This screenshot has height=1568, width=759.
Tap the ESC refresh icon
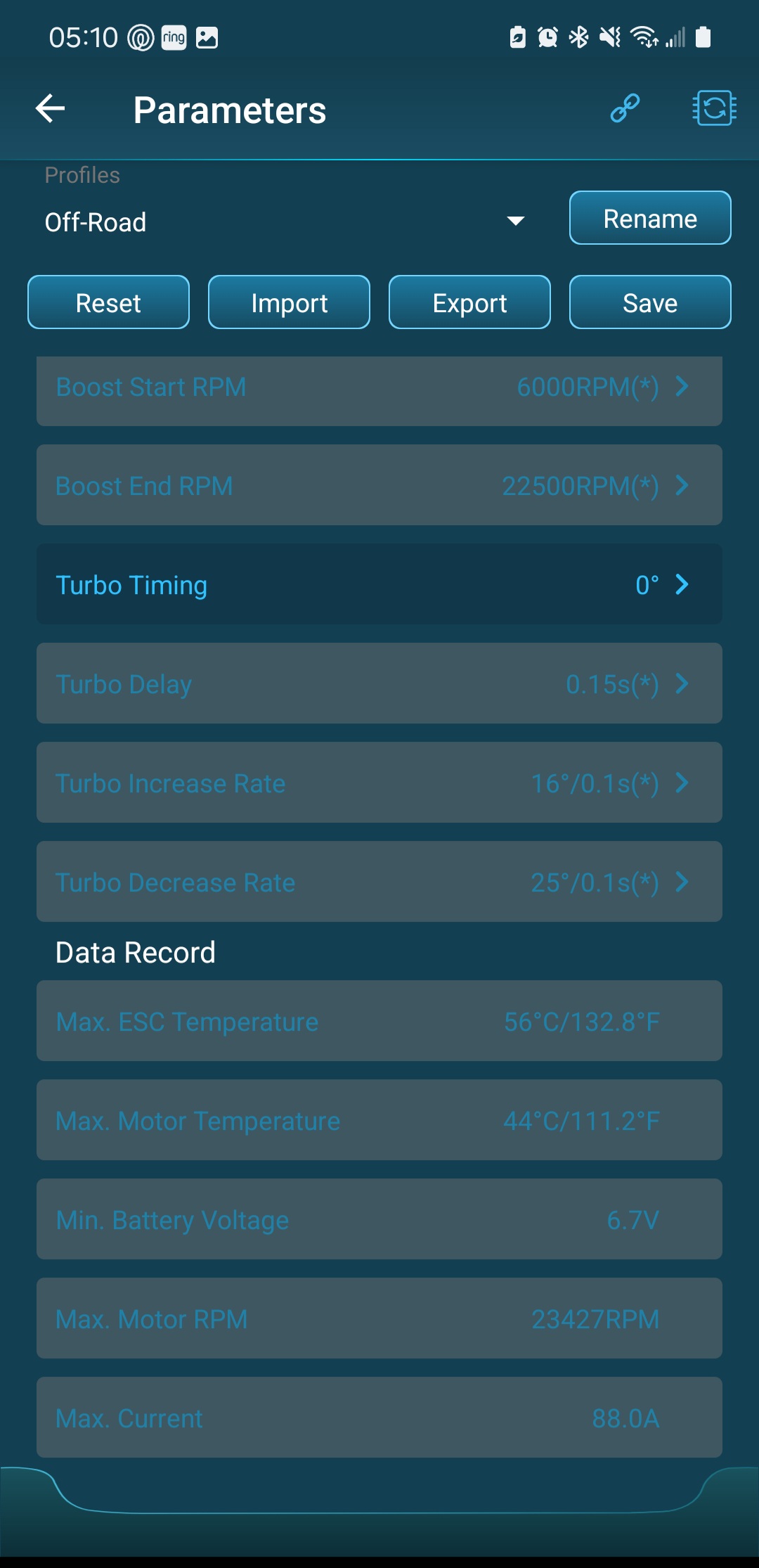click(714, 108)
